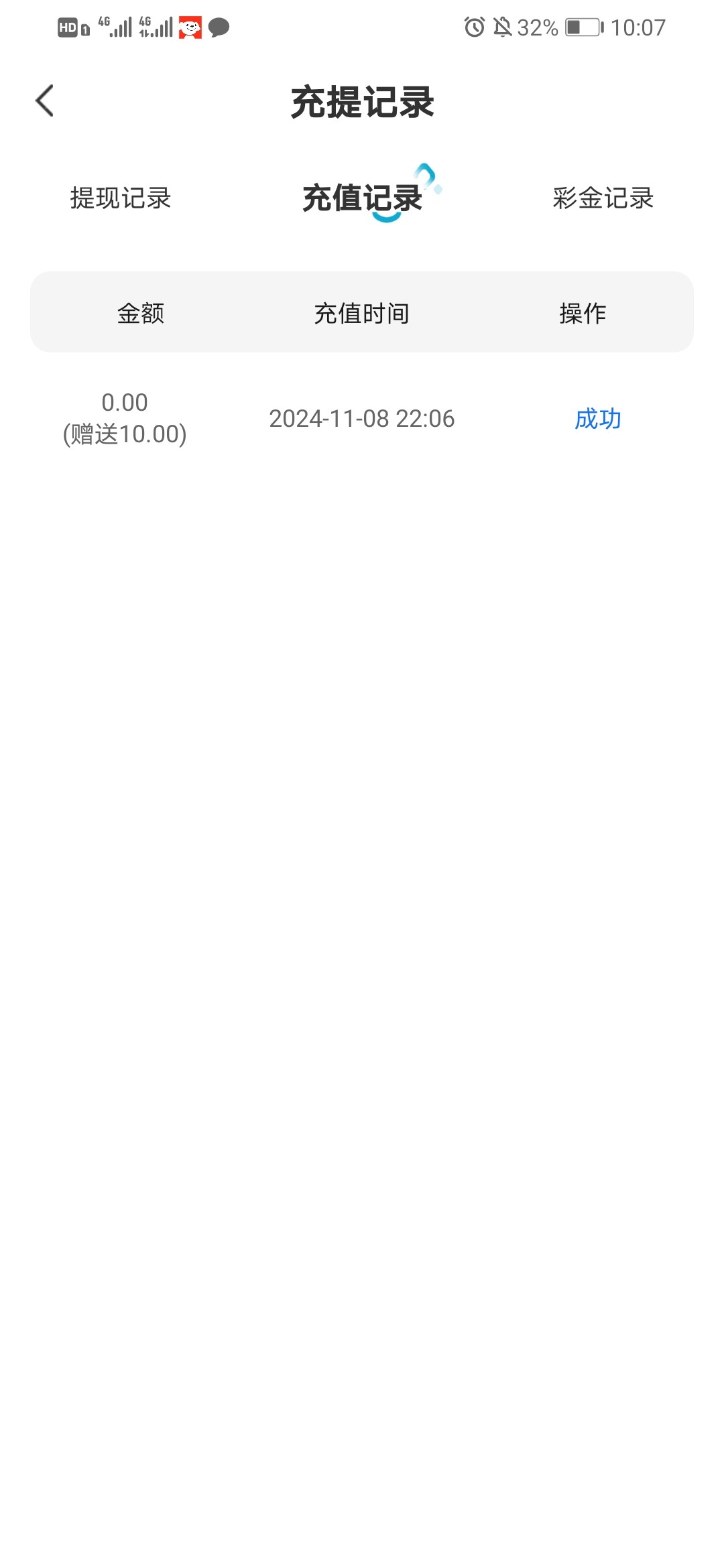Open the 彩金记录 tab
Image resolution: width=724 pixels, height=1568 pixels.
(x=603, y=198)
